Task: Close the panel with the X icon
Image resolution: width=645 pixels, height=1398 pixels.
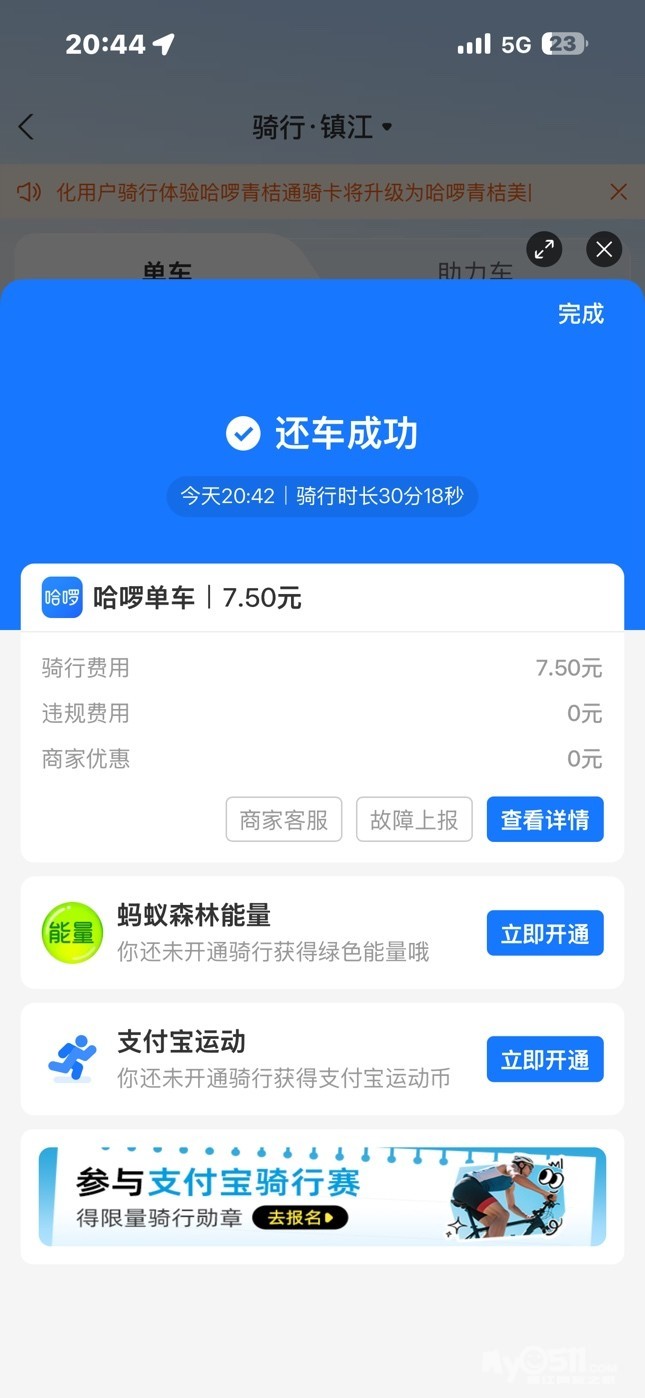Action: pos(604,250)
